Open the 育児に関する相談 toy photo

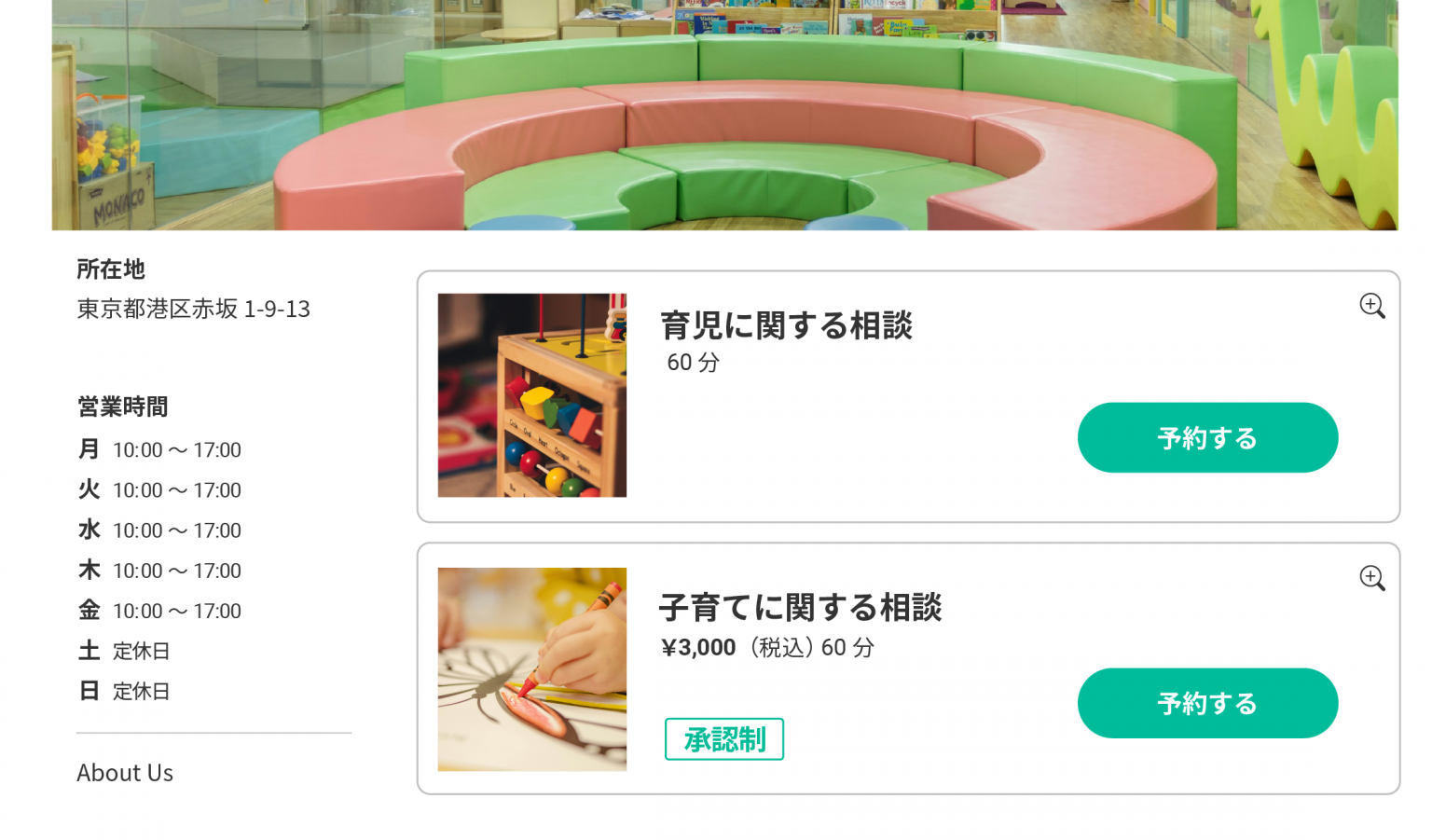(532, 395)
